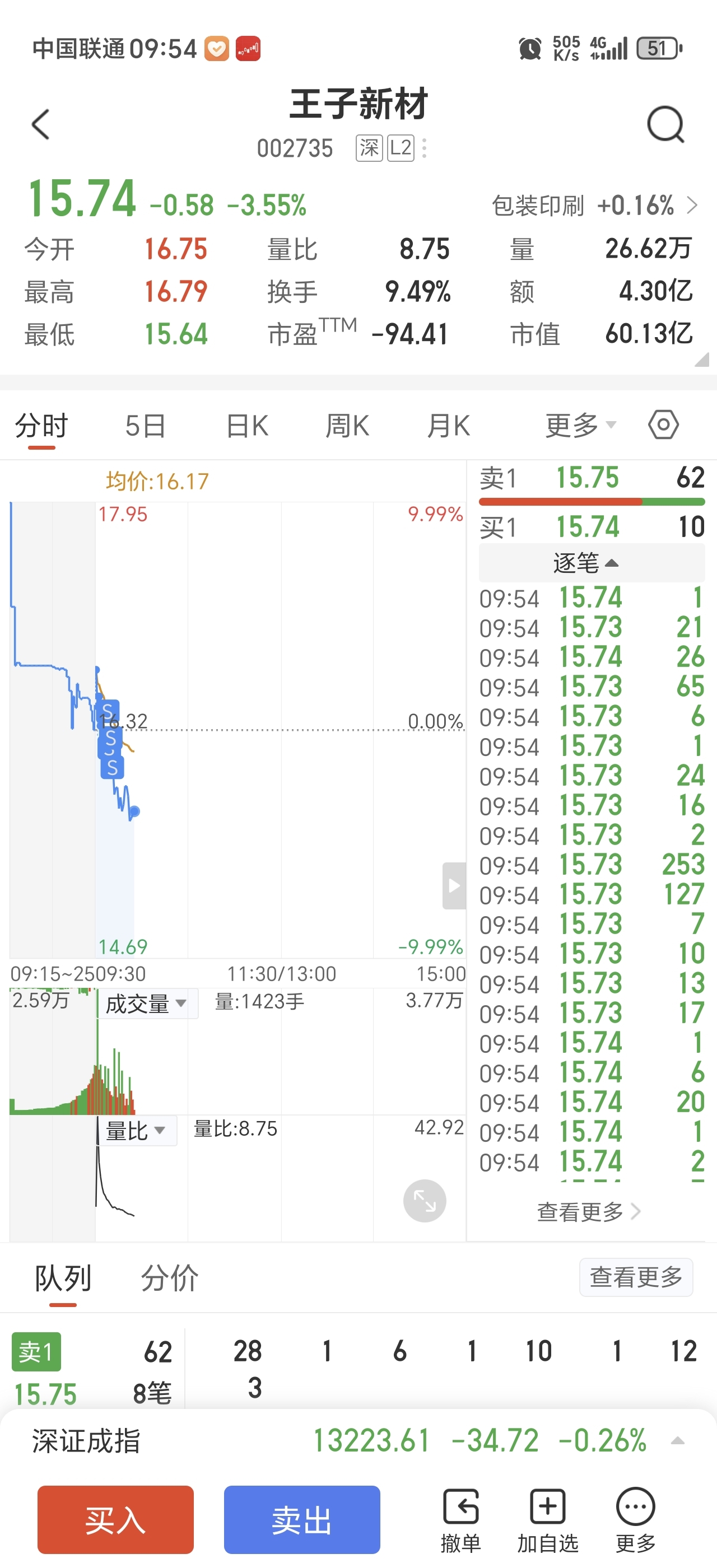Tap the 买入 buy button
Image resolution: width=717 pixels, height=1568 pixels.
(115, 1519)
